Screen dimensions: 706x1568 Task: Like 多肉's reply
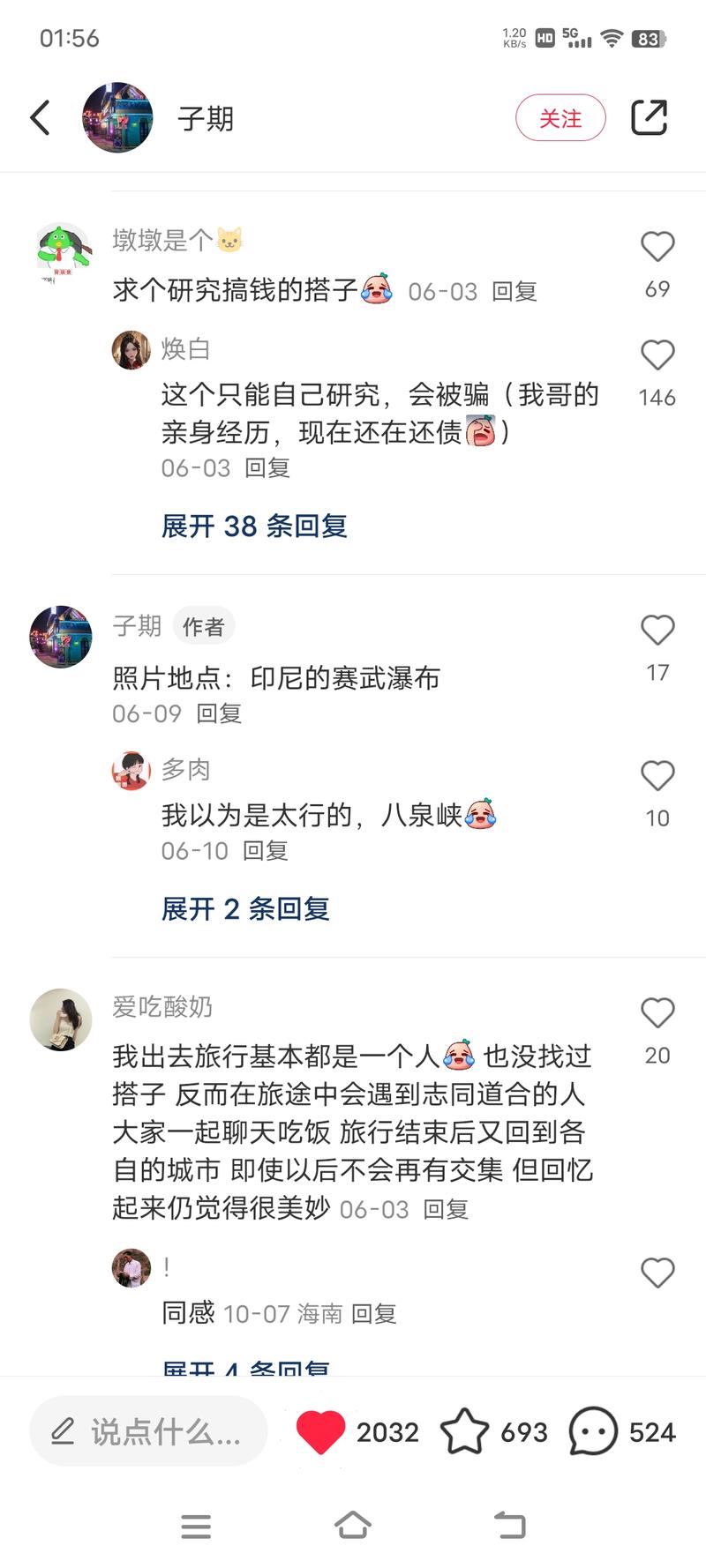[657, 776]
